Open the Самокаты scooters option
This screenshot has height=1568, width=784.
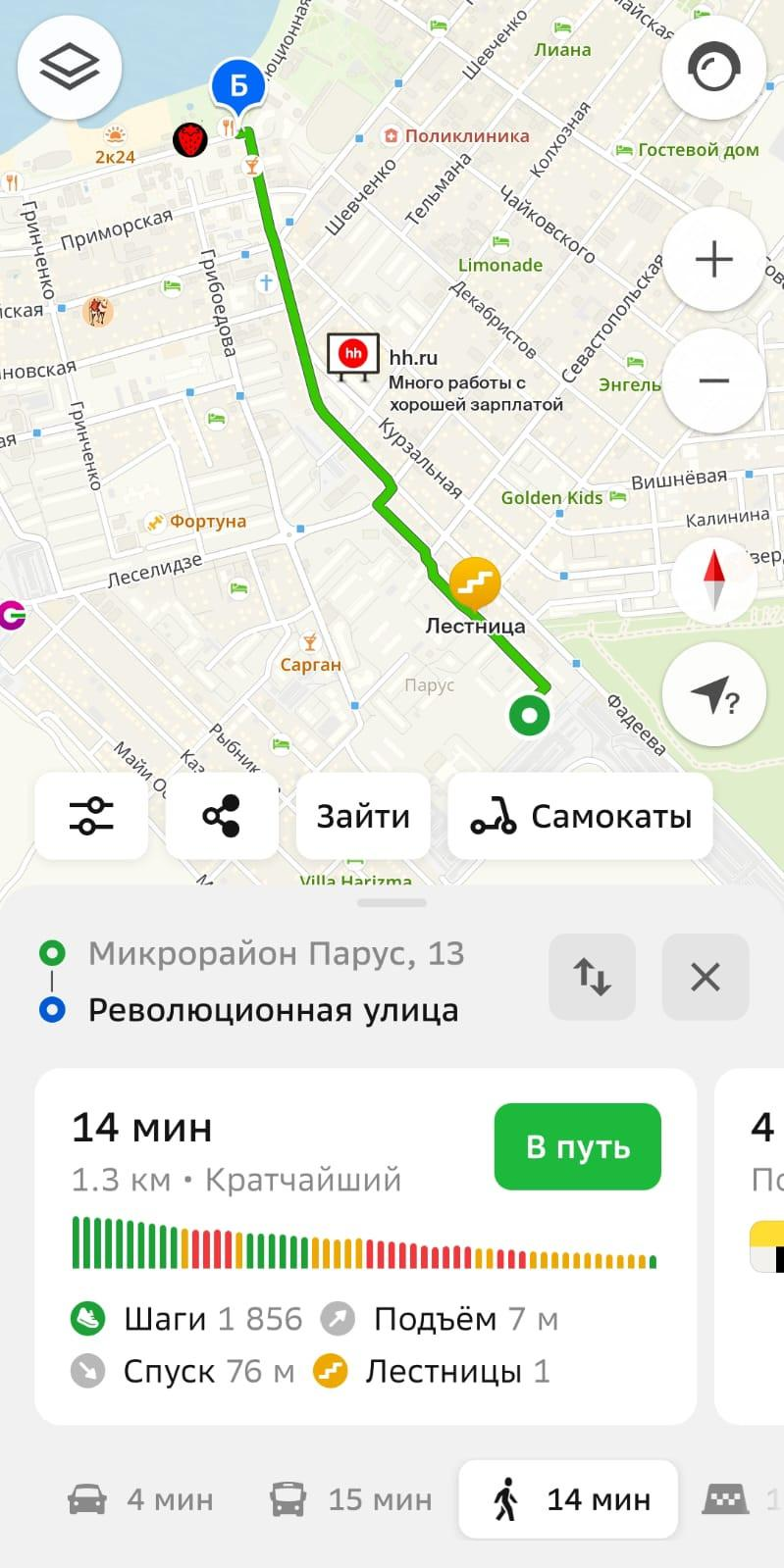coord(580,816)
